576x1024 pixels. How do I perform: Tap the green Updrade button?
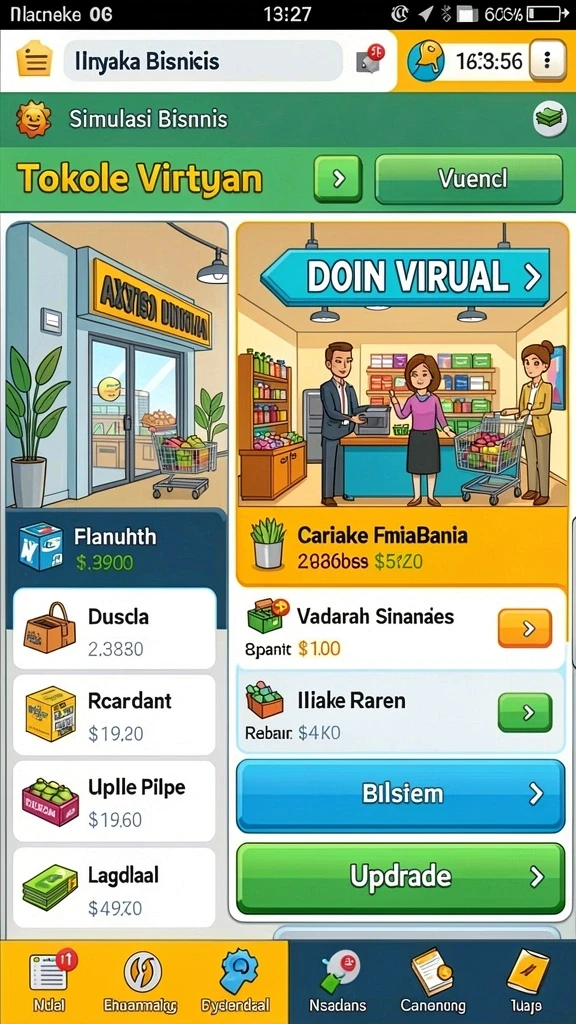pyautogui.click(x=400, y=878)
